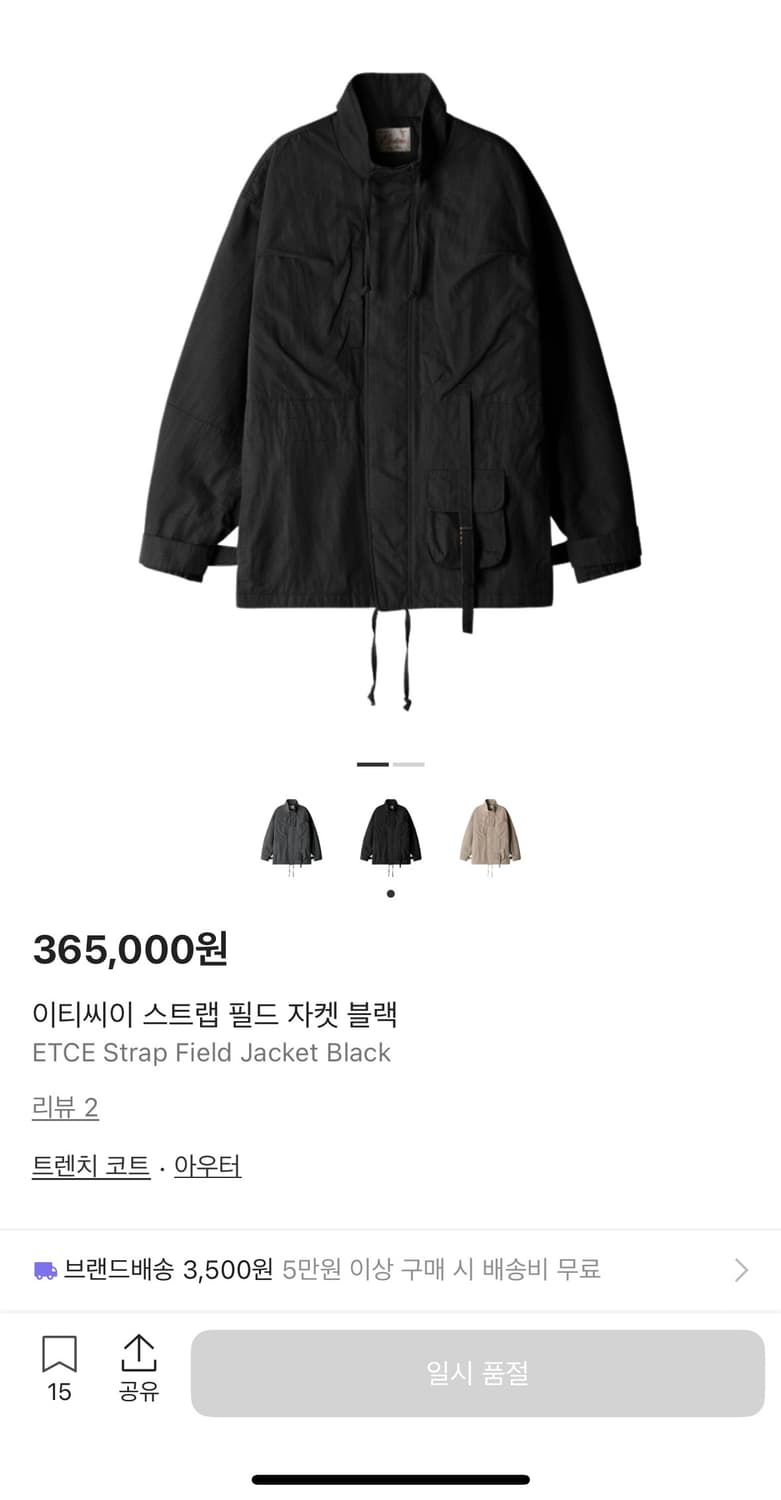Click the ETCE Strap Field Jacket title
781x1500 pixels.
[x=210, y=1052]
